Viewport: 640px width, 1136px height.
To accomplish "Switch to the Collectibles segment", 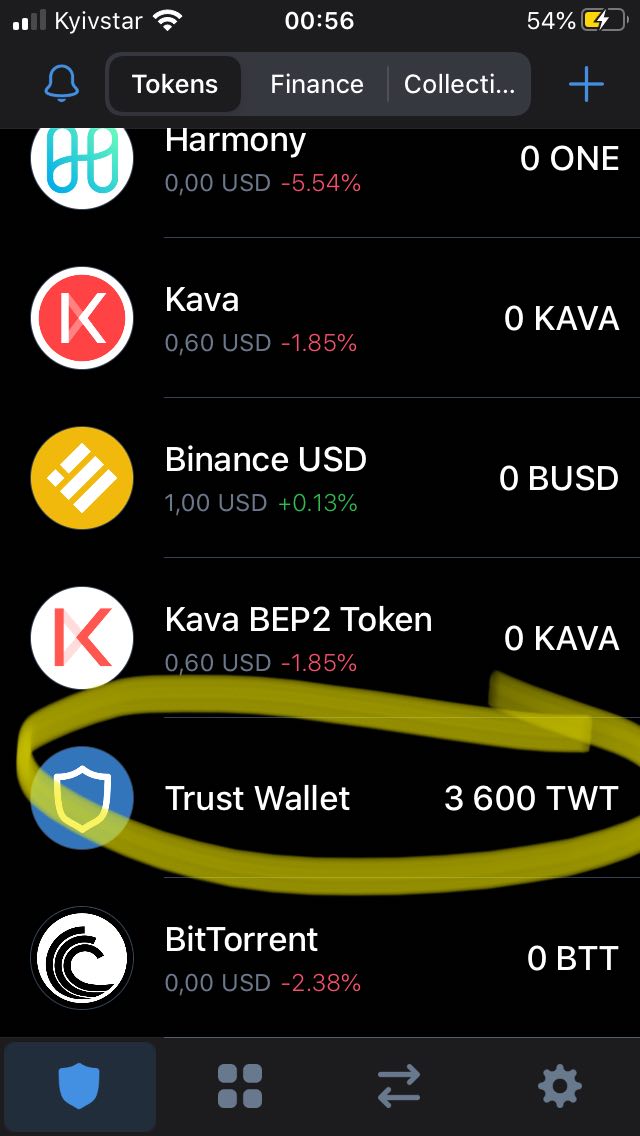I will tap(459, 84).
